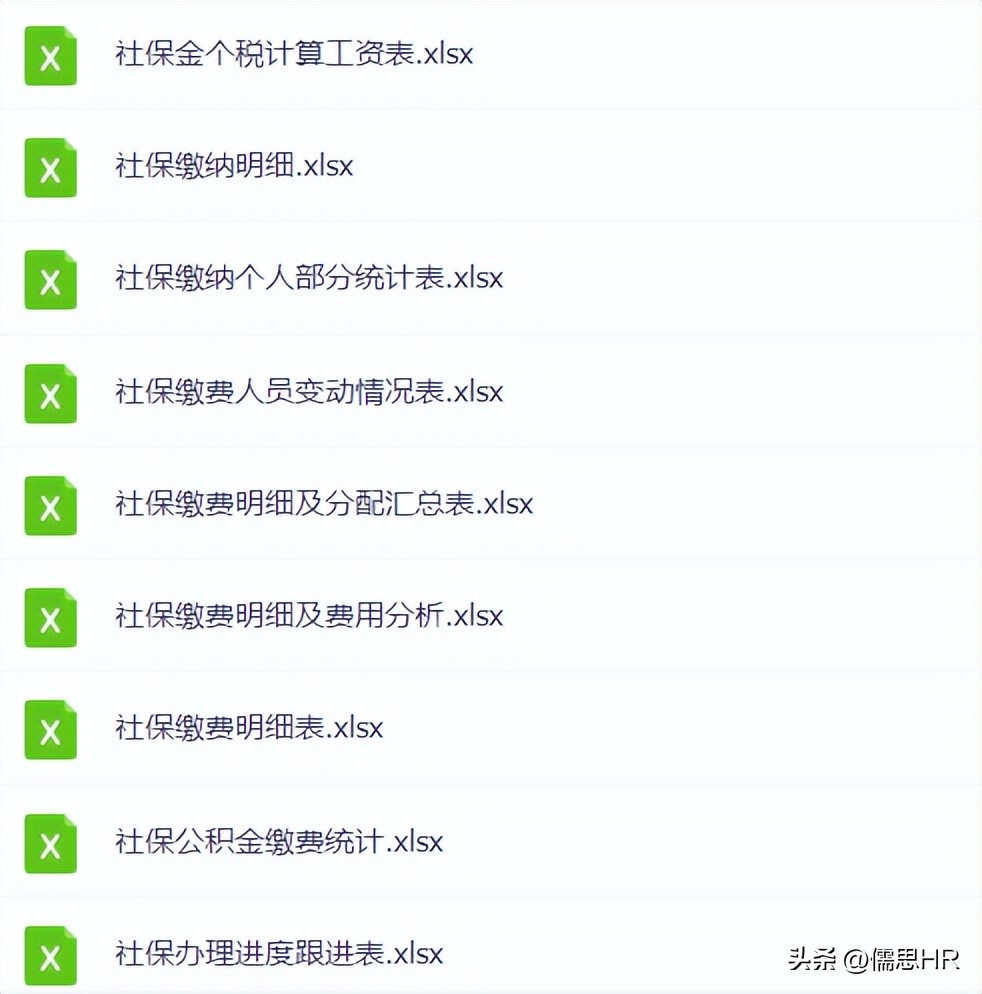Image resolution: width=982 pixels, height=994 pixels.
Task: Select the Excel icon for 社保公积金缴费统计.xlsx
Action: [50, 844]
